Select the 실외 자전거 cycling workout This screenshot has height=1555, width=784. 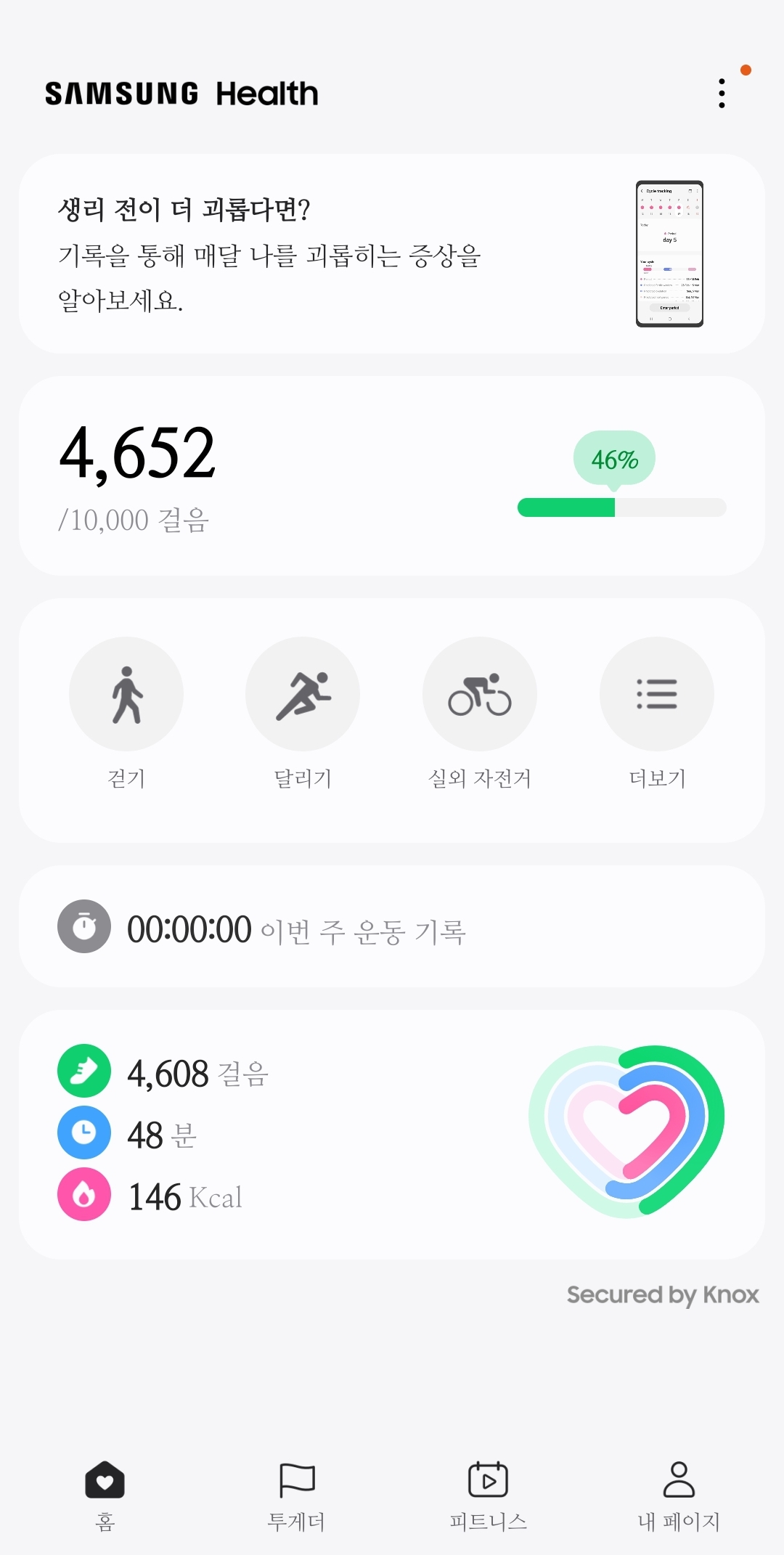coord(480,694)
